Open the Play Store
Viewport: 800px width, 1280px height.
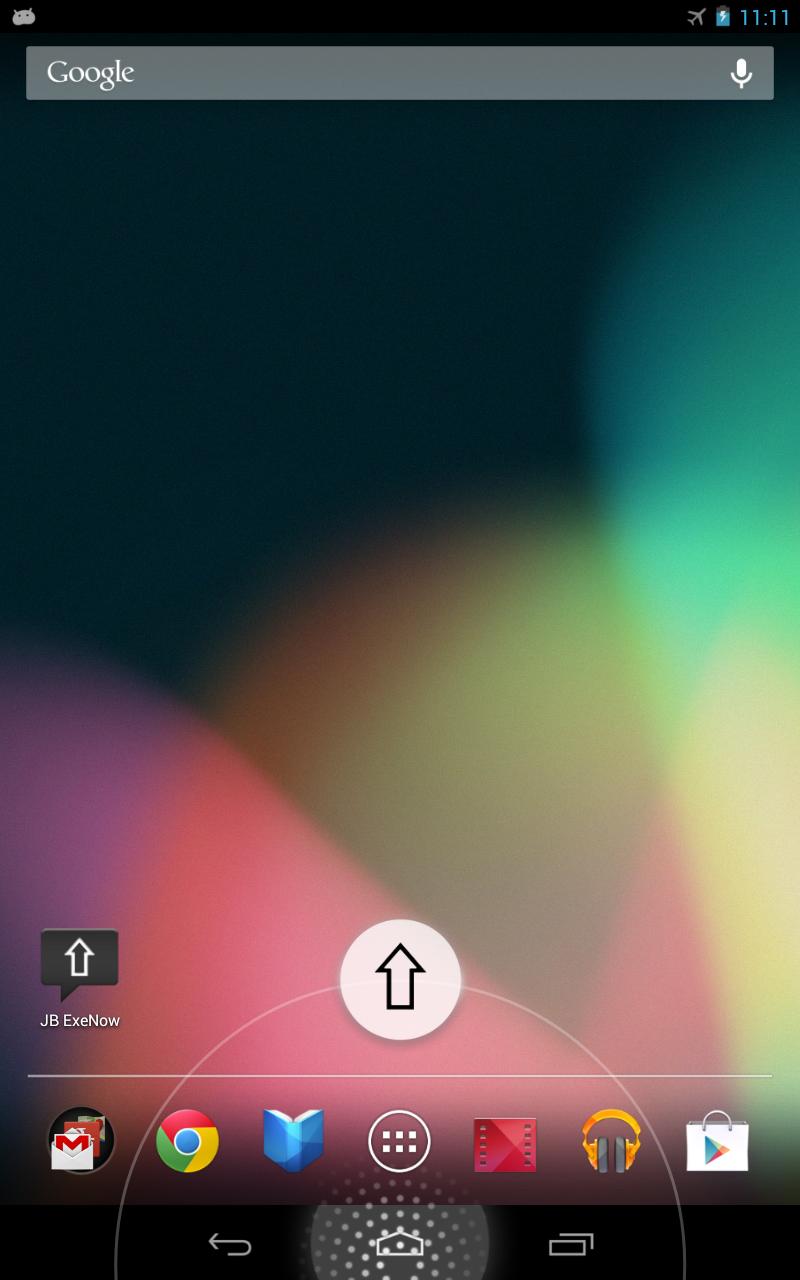tap(717, 1143)
